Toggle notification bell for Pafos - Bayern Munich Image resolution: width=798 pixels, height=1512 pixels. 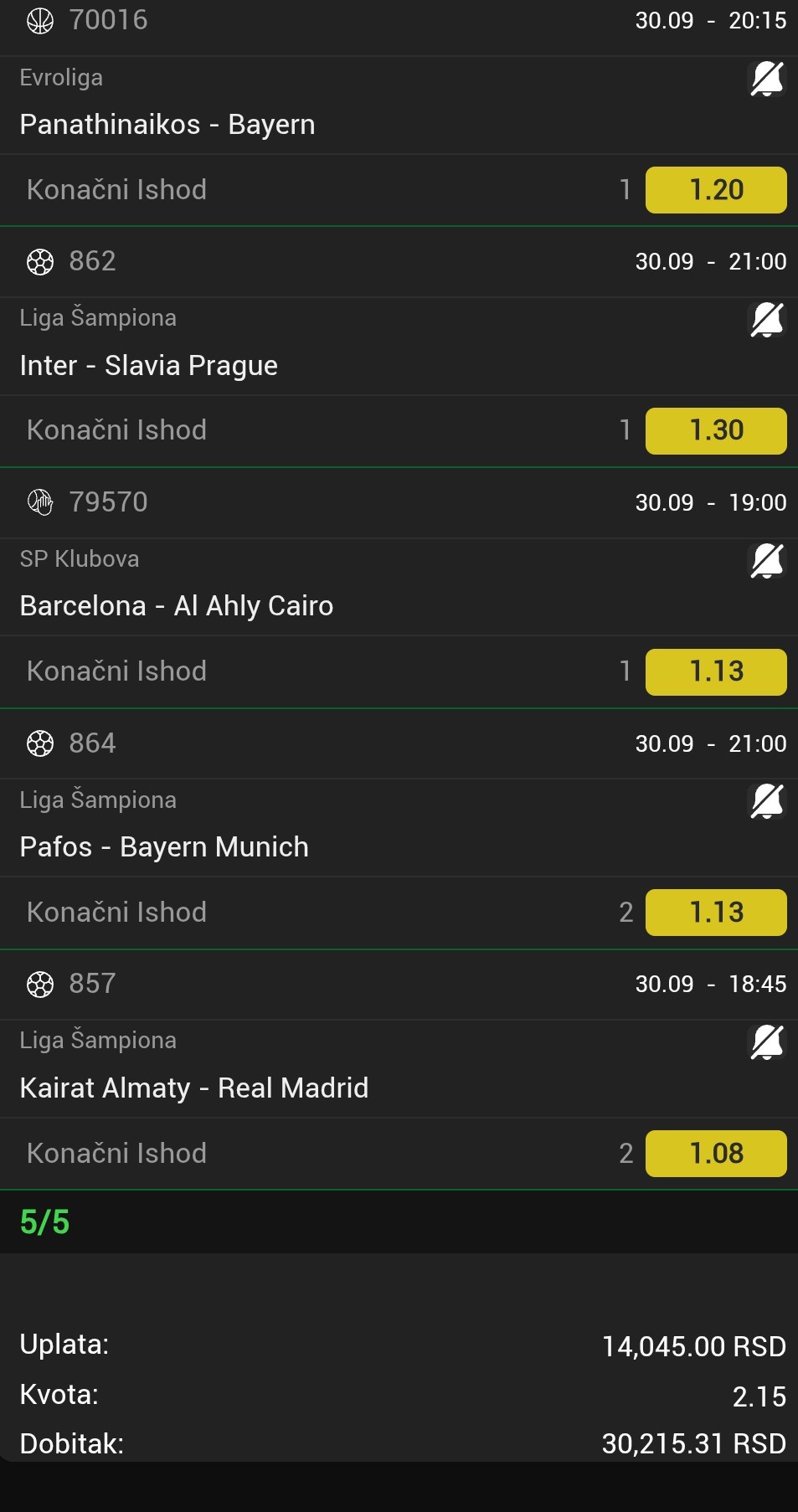(766, 801)
